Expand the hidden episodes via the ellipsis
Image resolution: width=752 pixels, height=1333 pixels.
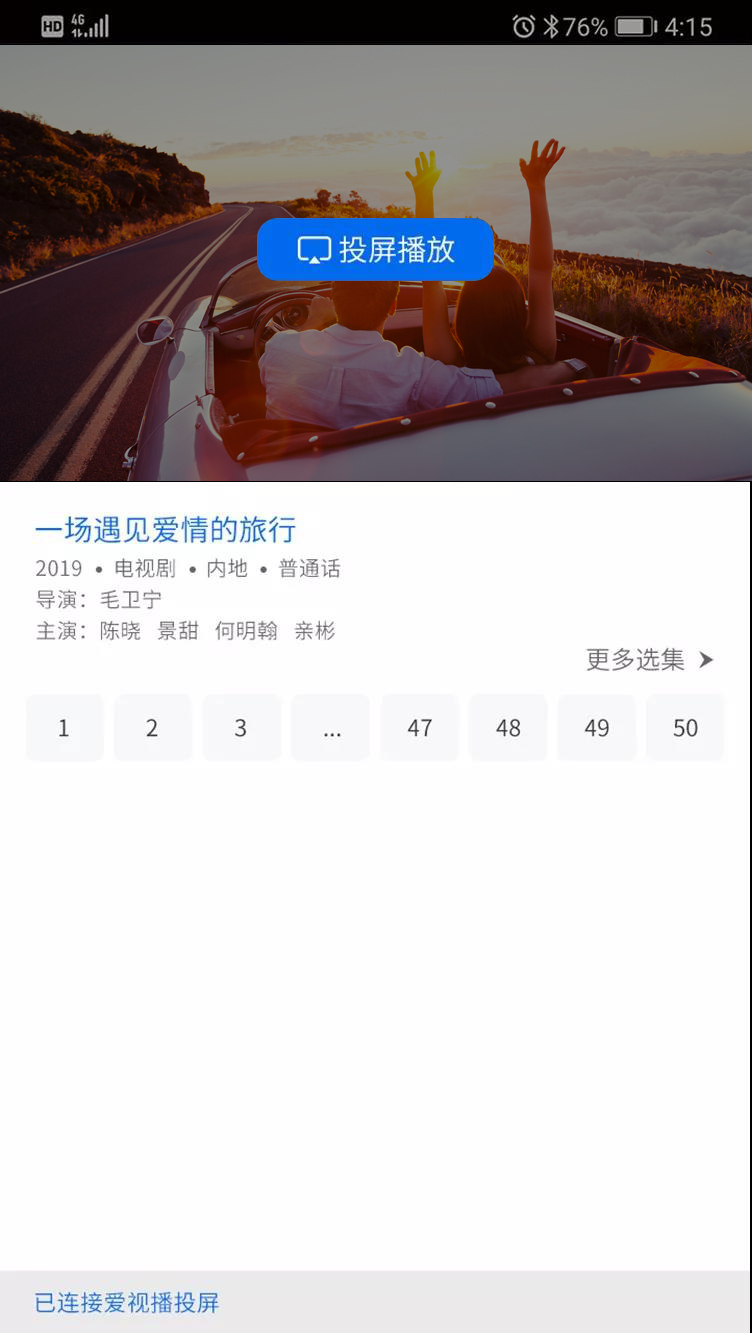coord(330,728)
